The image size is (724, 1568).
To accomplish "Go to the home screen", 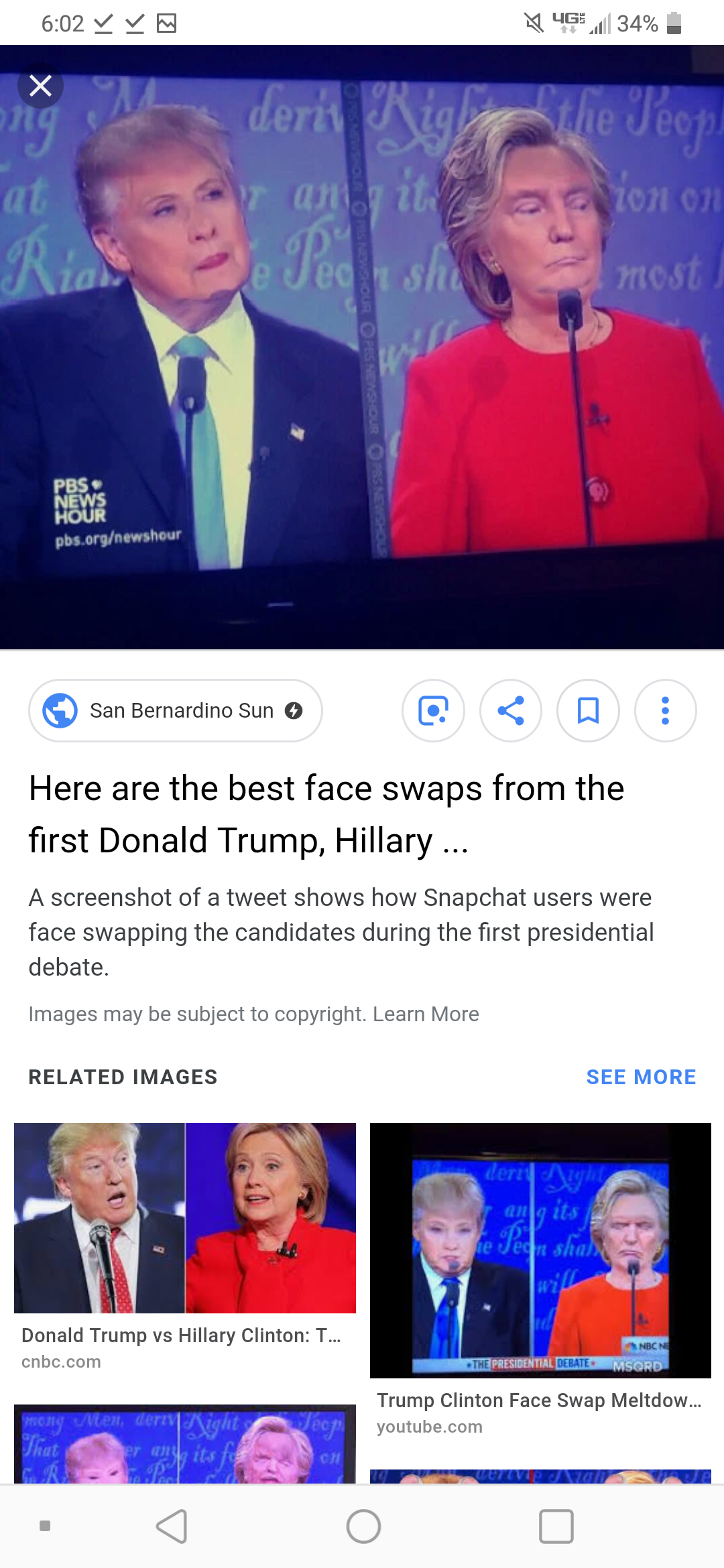I will pyautogui.click(x=363, y=1526).
